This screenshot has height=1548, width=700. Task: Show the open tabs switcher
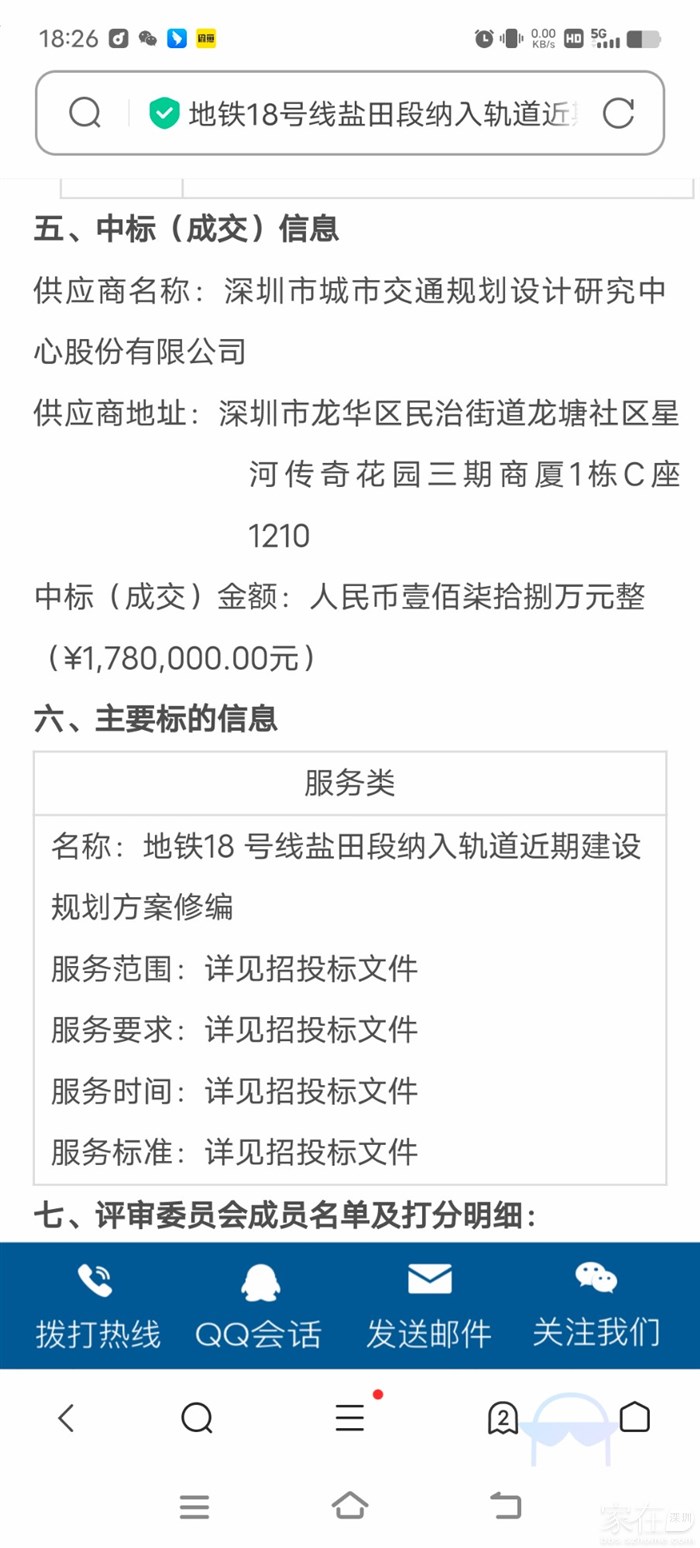(x=503, y=1417)
